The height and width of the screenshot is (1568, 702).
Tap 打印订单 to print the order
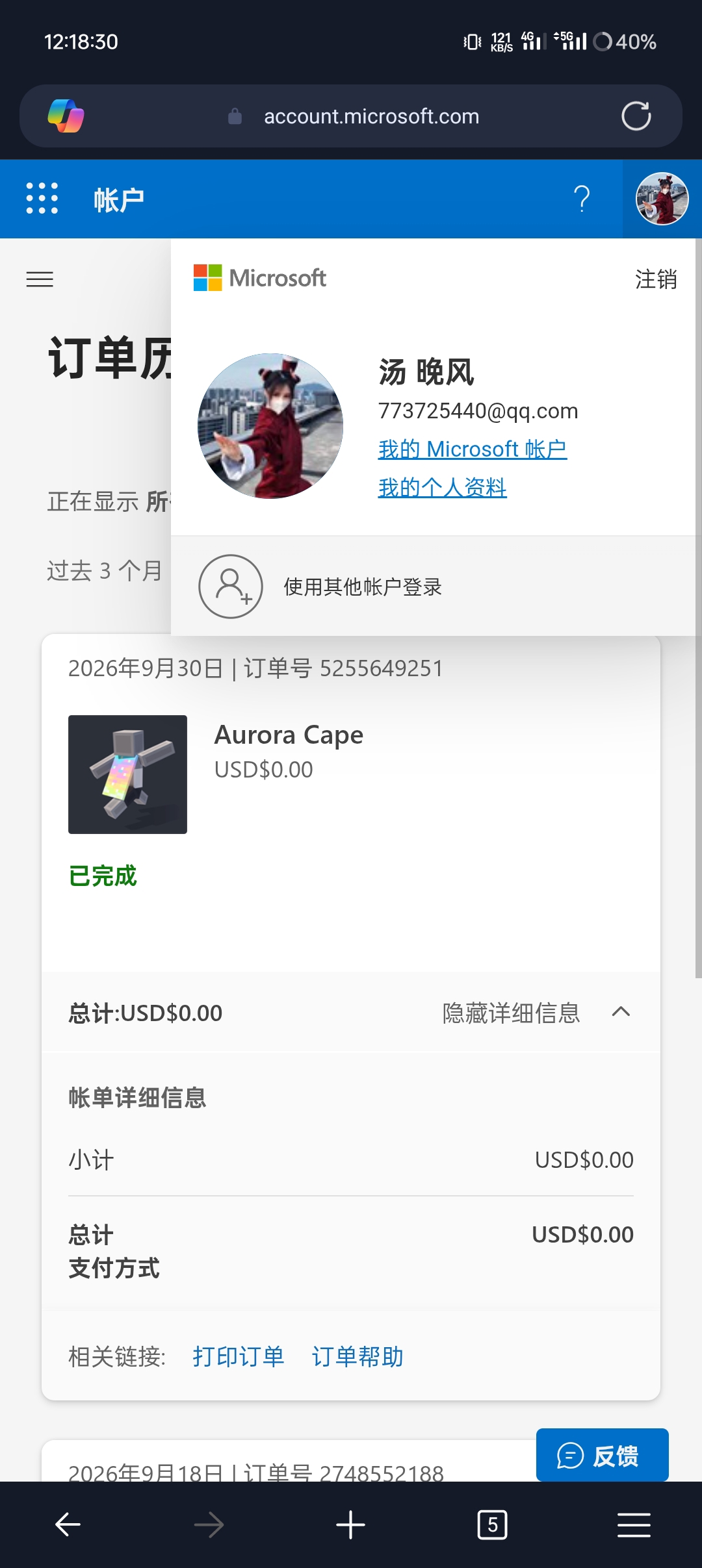239,1357
